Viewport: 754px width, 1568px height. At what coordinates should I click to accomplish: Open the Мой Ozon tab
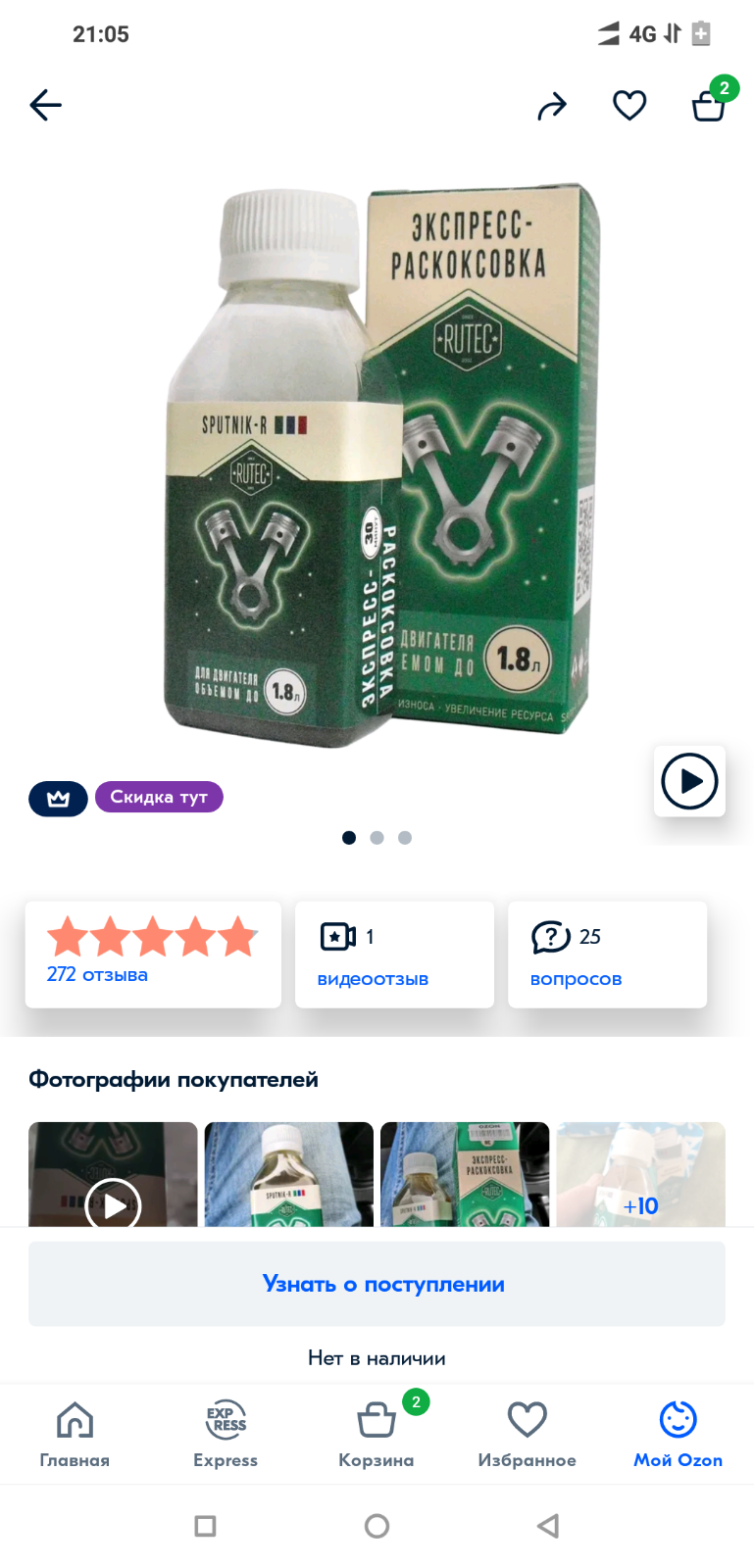point(678,1434)
